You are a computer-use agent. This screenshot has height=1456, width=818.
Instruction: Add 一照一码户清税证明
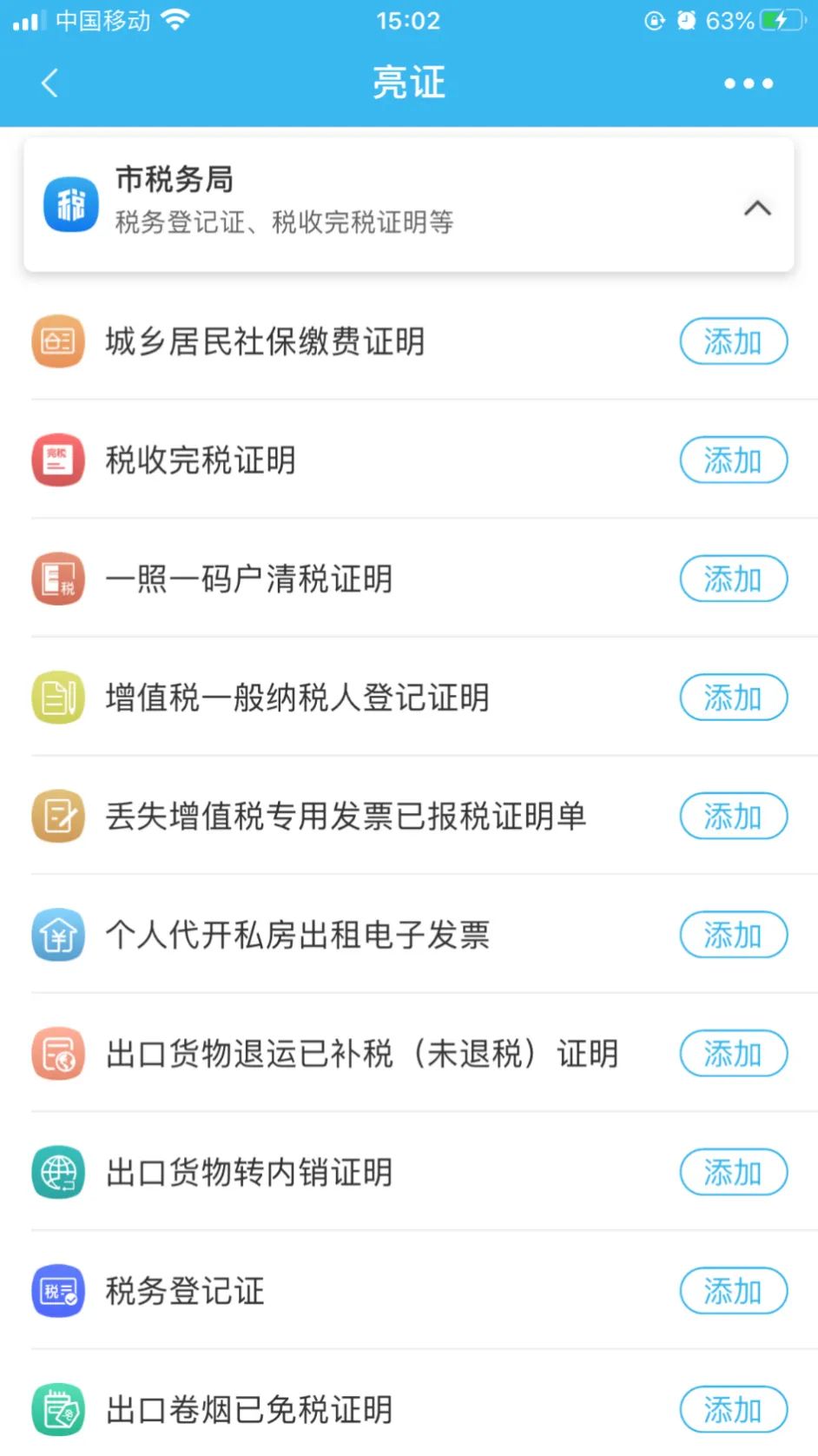pyautogui.click(x=733, y=579)
